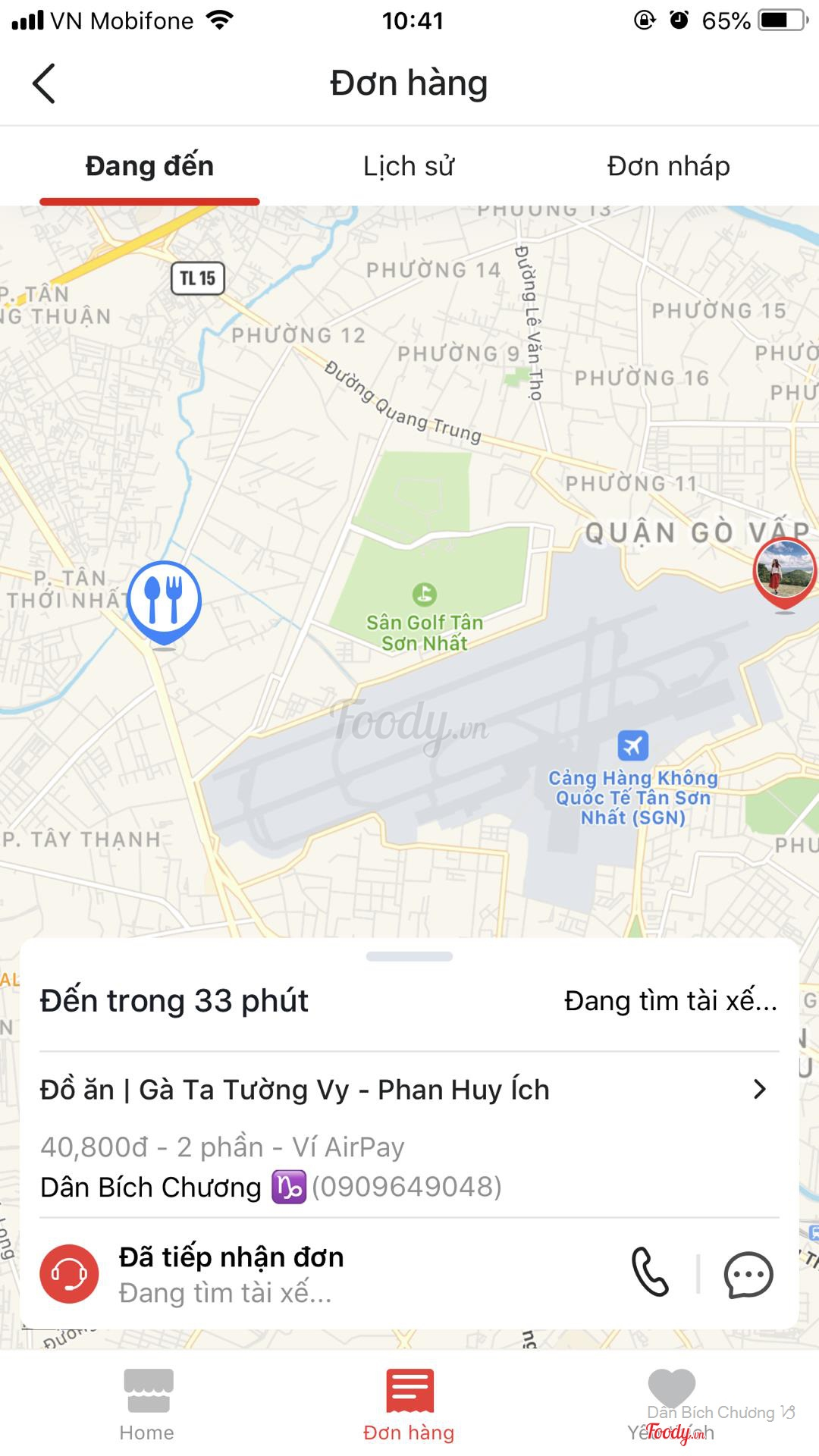Go to the Home tab

[147, 1404]
